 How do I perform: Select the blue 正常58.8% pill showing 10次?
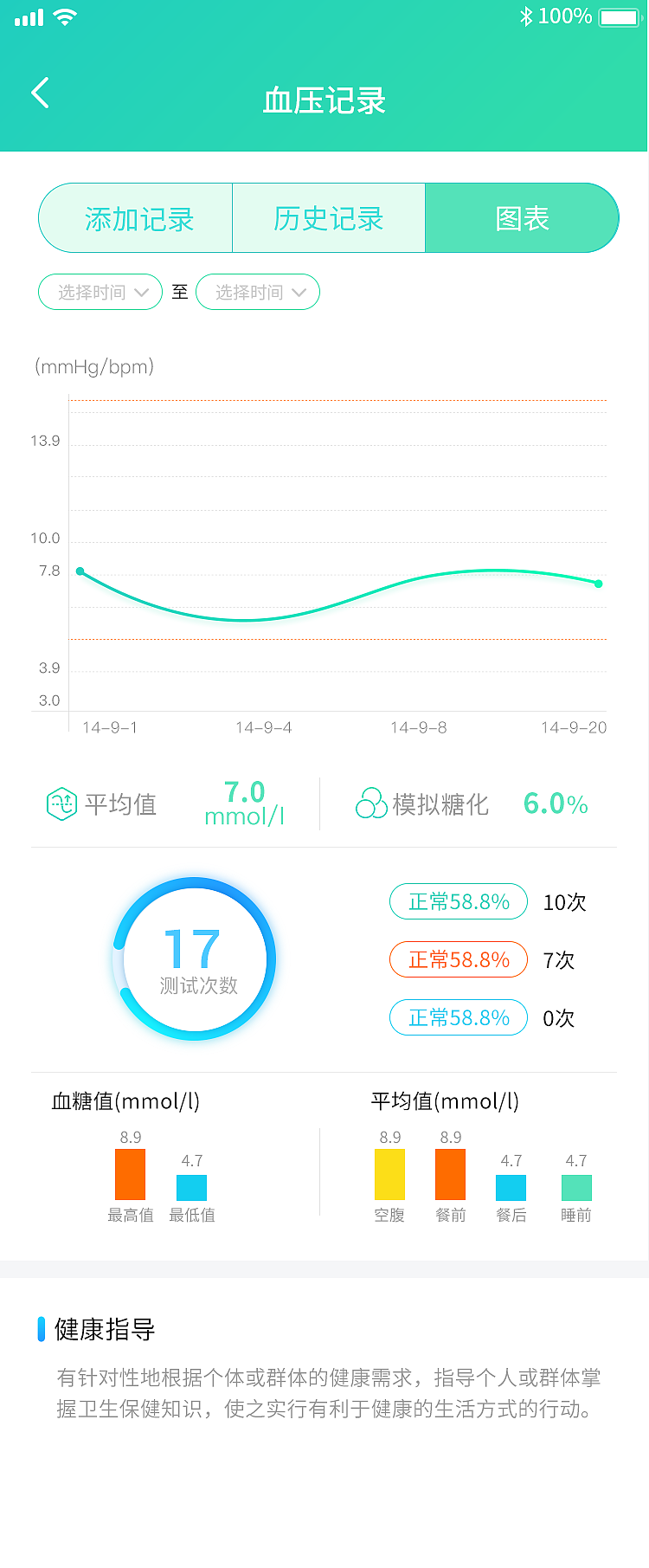pos(458,901)
